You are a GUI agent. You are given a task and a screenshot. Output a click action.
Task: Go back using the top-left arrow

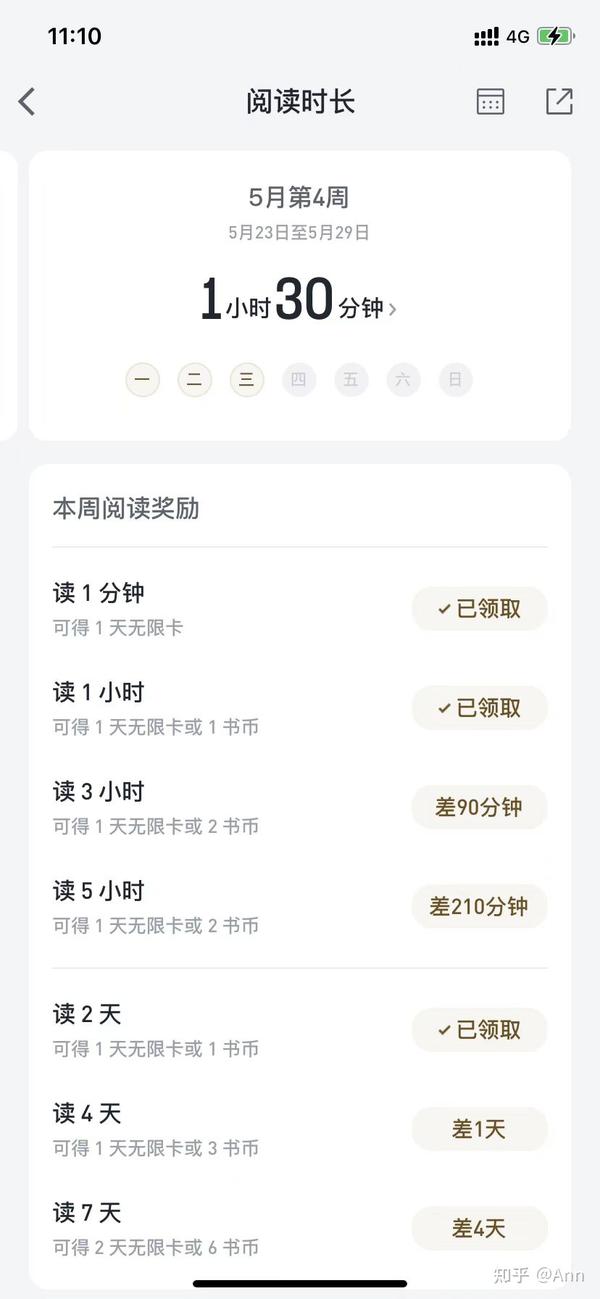click(x=27, y=102)
